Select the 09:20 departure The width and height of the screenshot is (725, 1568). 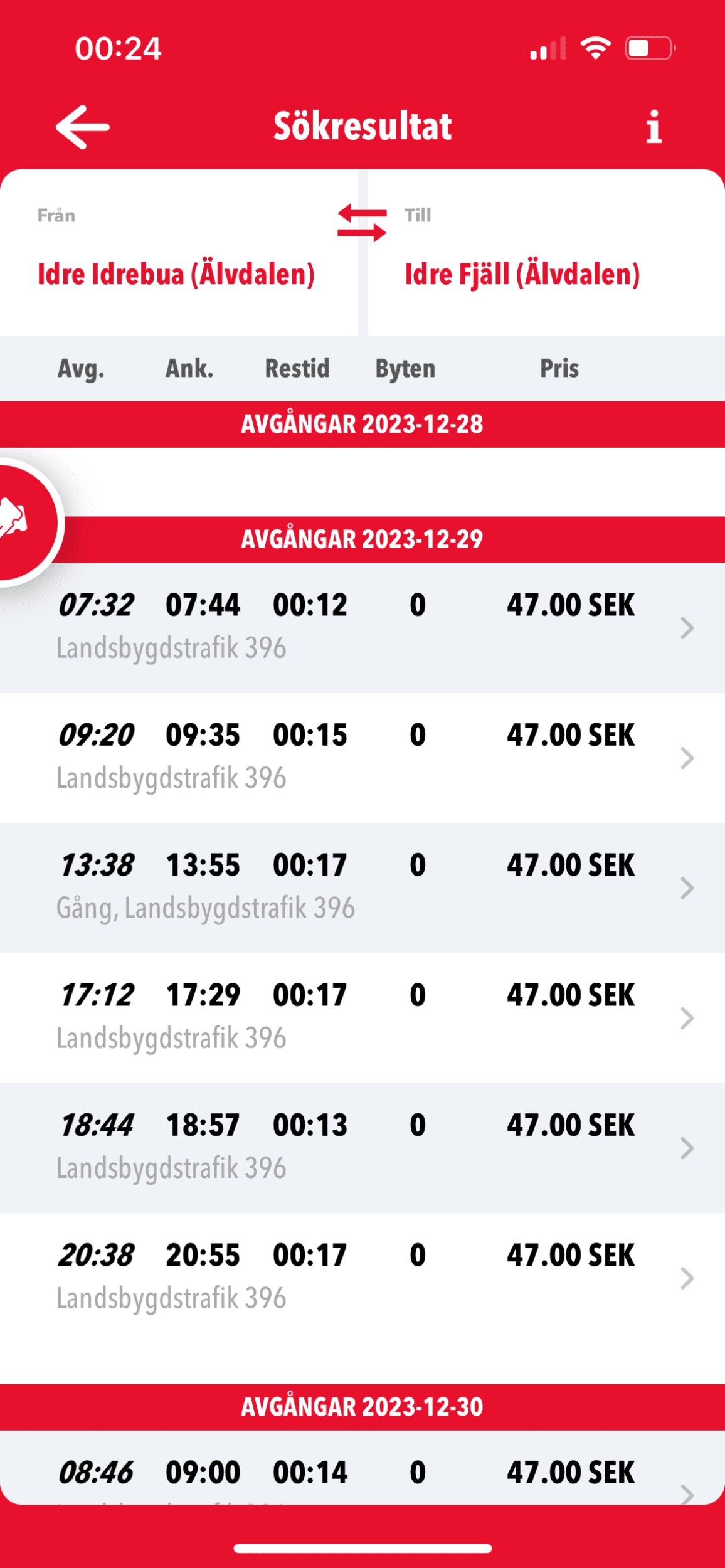362,757
